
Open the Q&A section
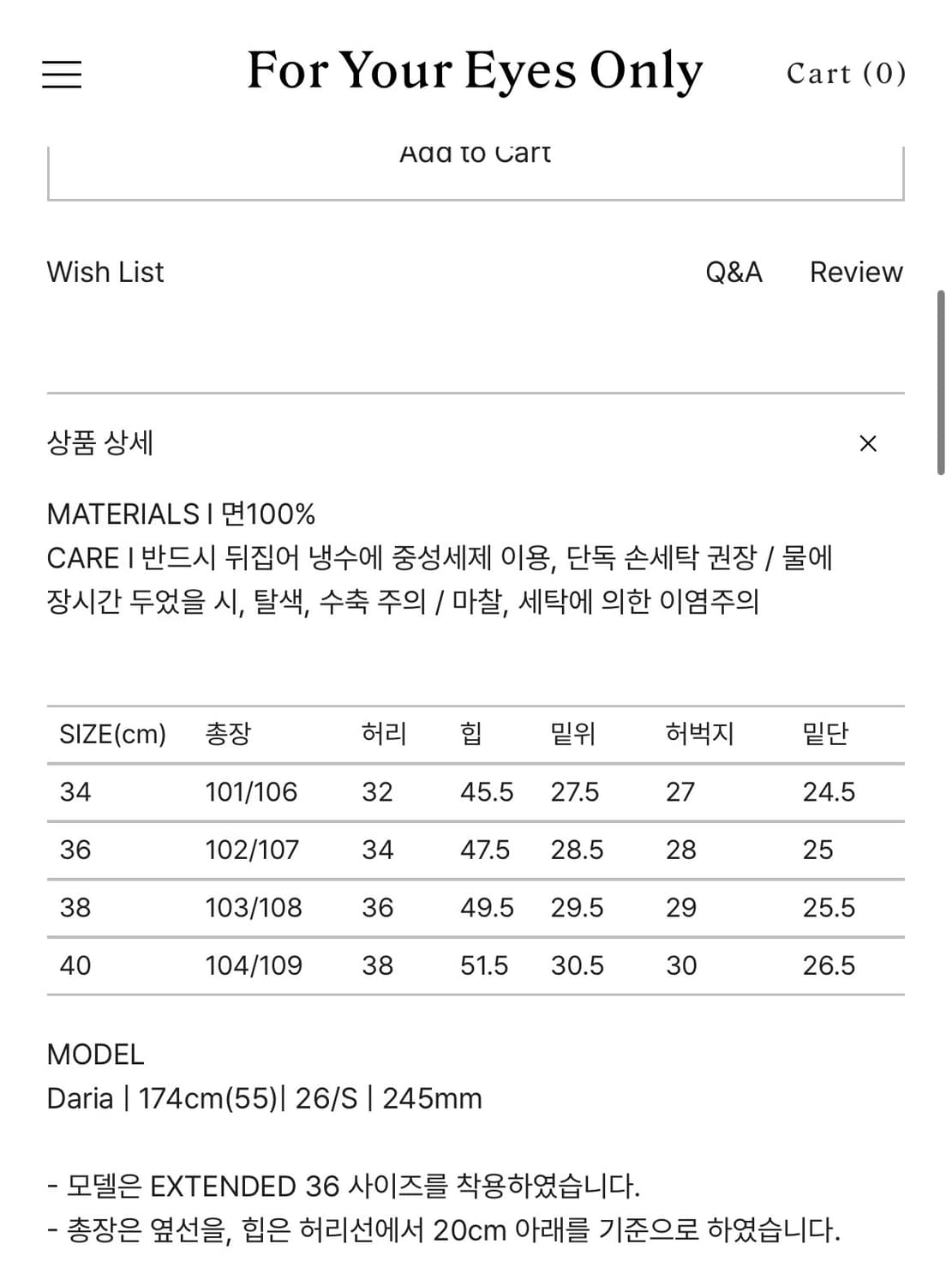[733, 272]
